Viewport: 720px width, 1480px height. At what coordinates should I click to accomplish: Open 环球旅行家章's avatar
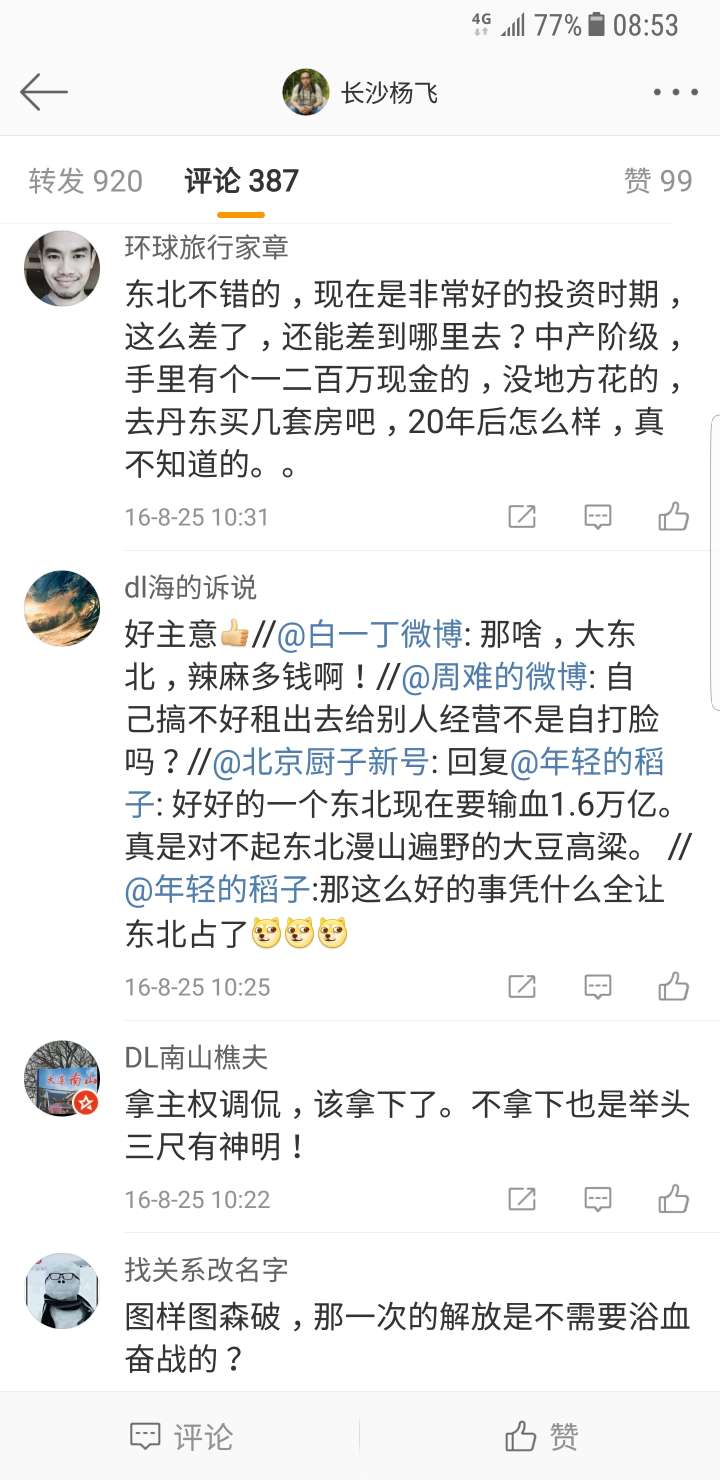pyautogui.click(x=62, y=268)
